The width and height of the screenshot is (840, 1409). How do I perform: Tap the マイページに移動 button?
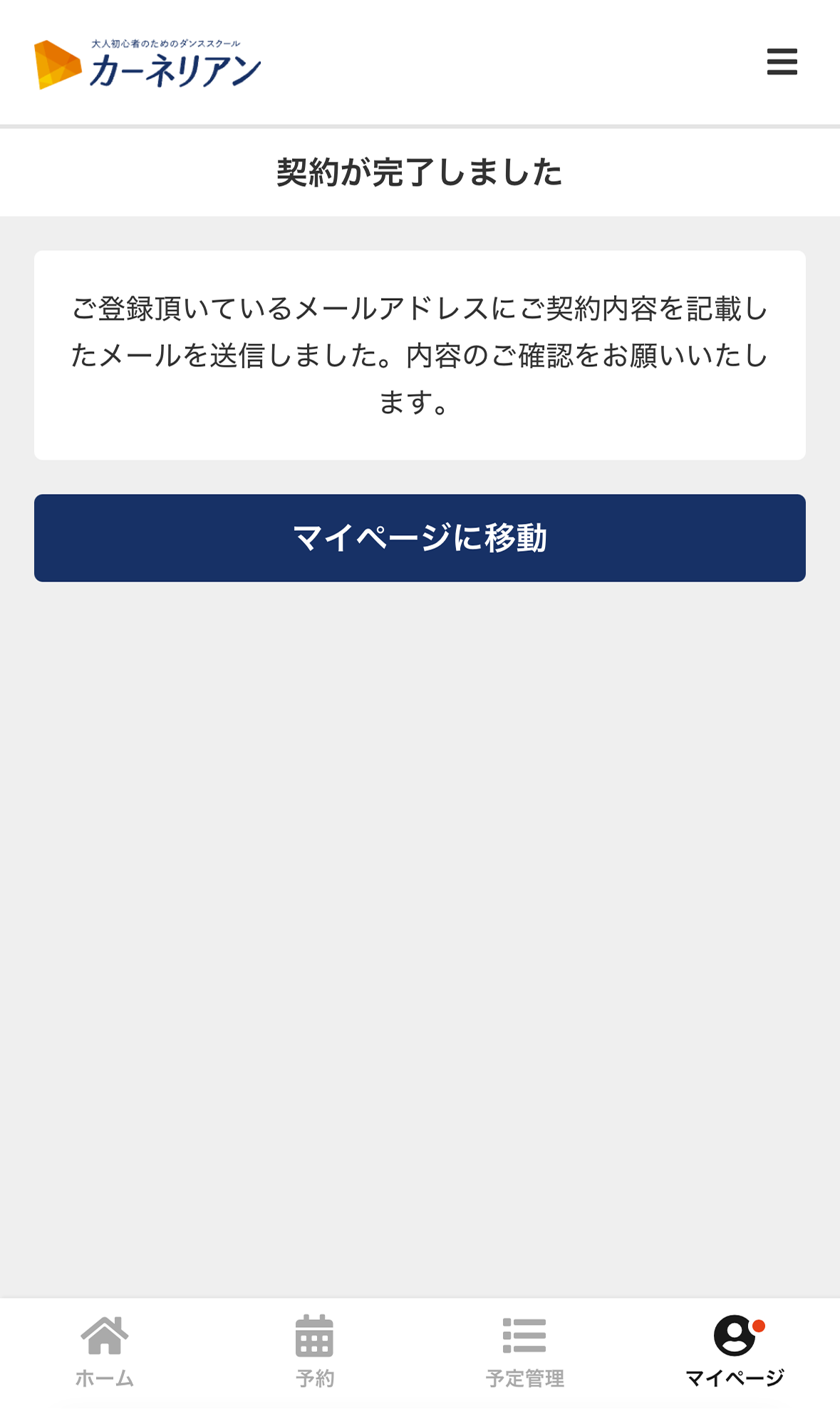coord(420,538)
